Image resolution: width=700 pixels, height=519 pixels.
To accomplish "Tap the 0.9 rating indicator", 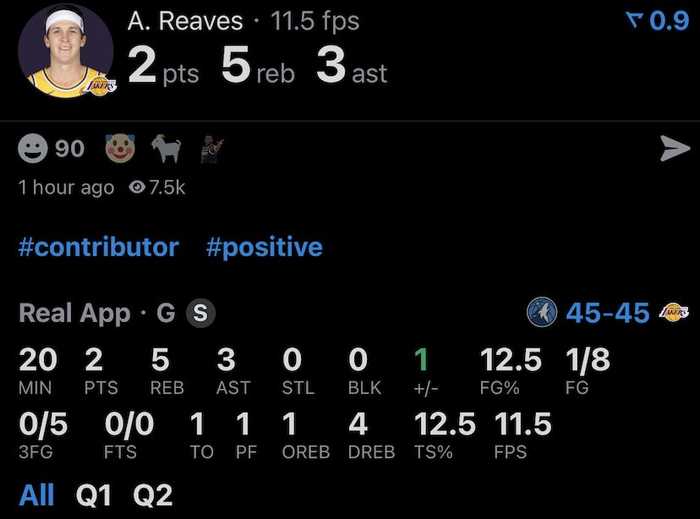I will coord(657,20).
